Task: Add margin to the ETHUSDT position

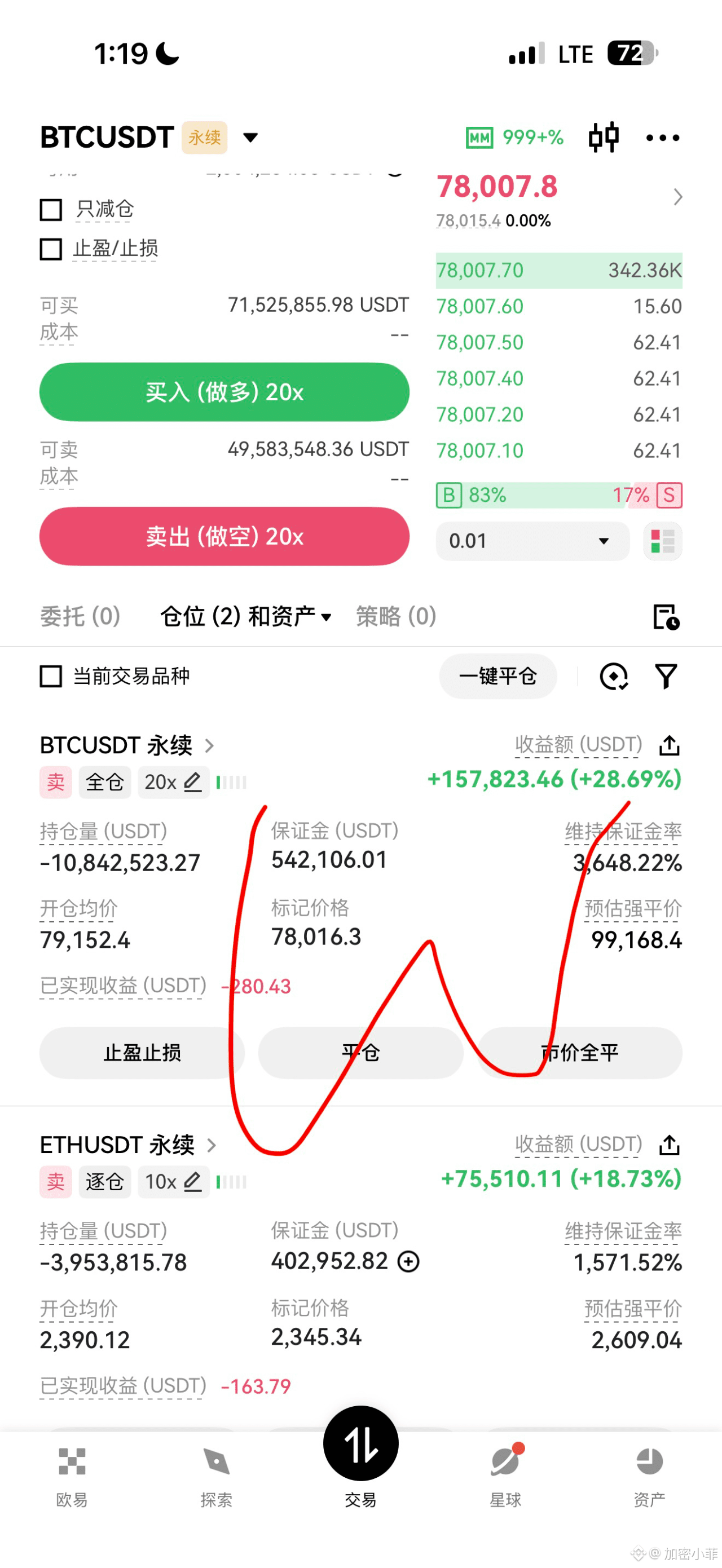Action: 408,1261
